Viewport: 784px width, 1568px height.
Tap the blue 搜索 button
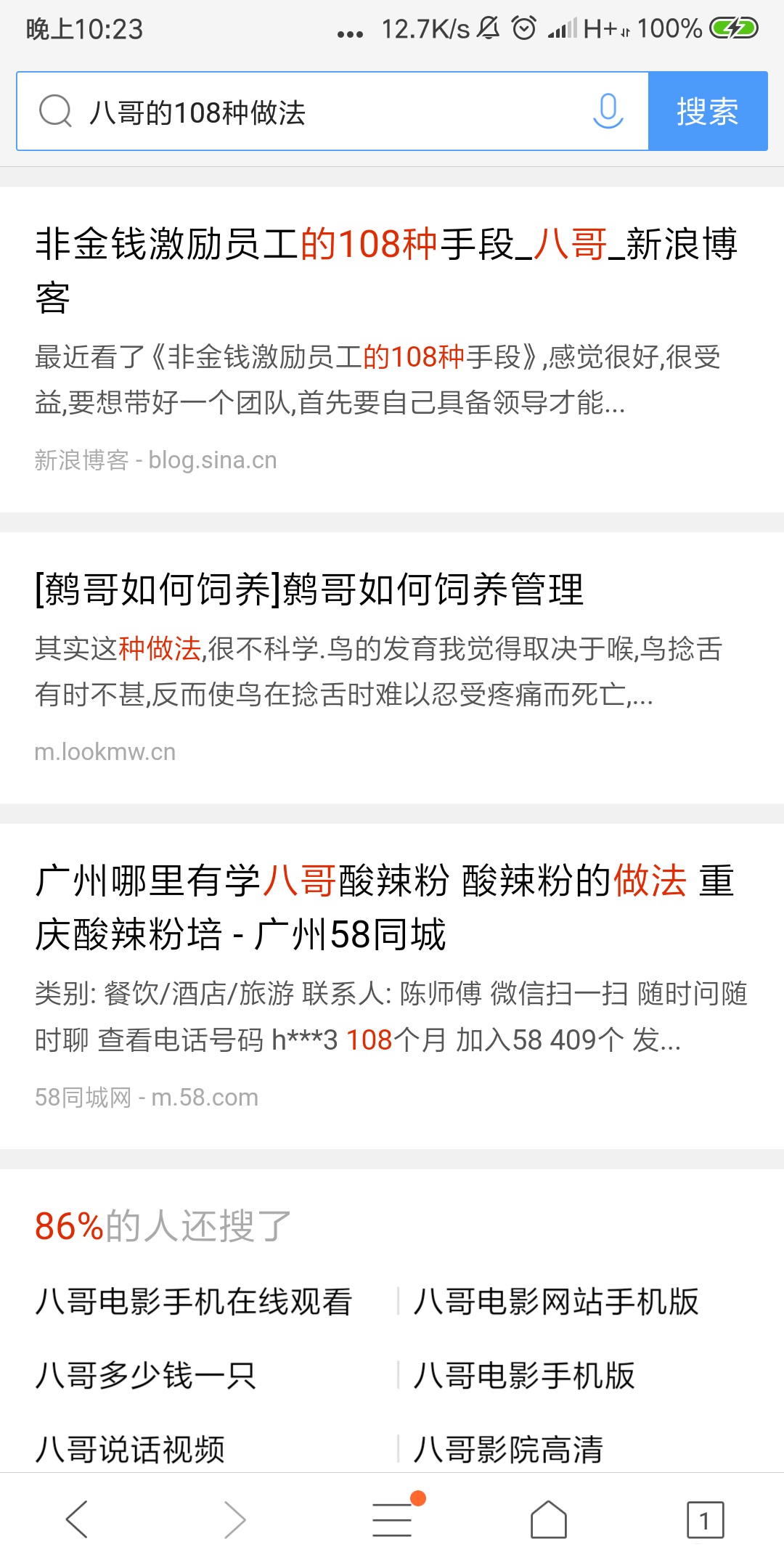coord(708,111)
